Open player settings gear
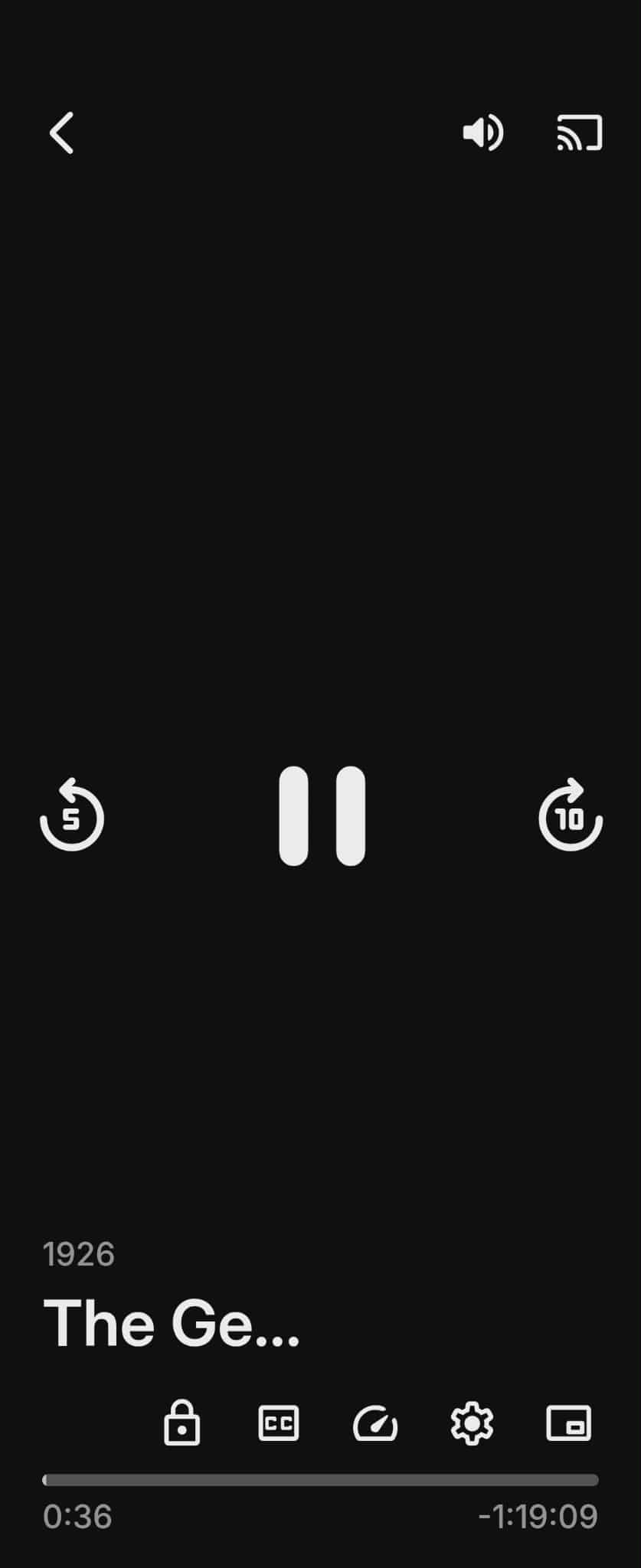The width and height of the screenshot is (641, 1568). tap(472, 1423)
